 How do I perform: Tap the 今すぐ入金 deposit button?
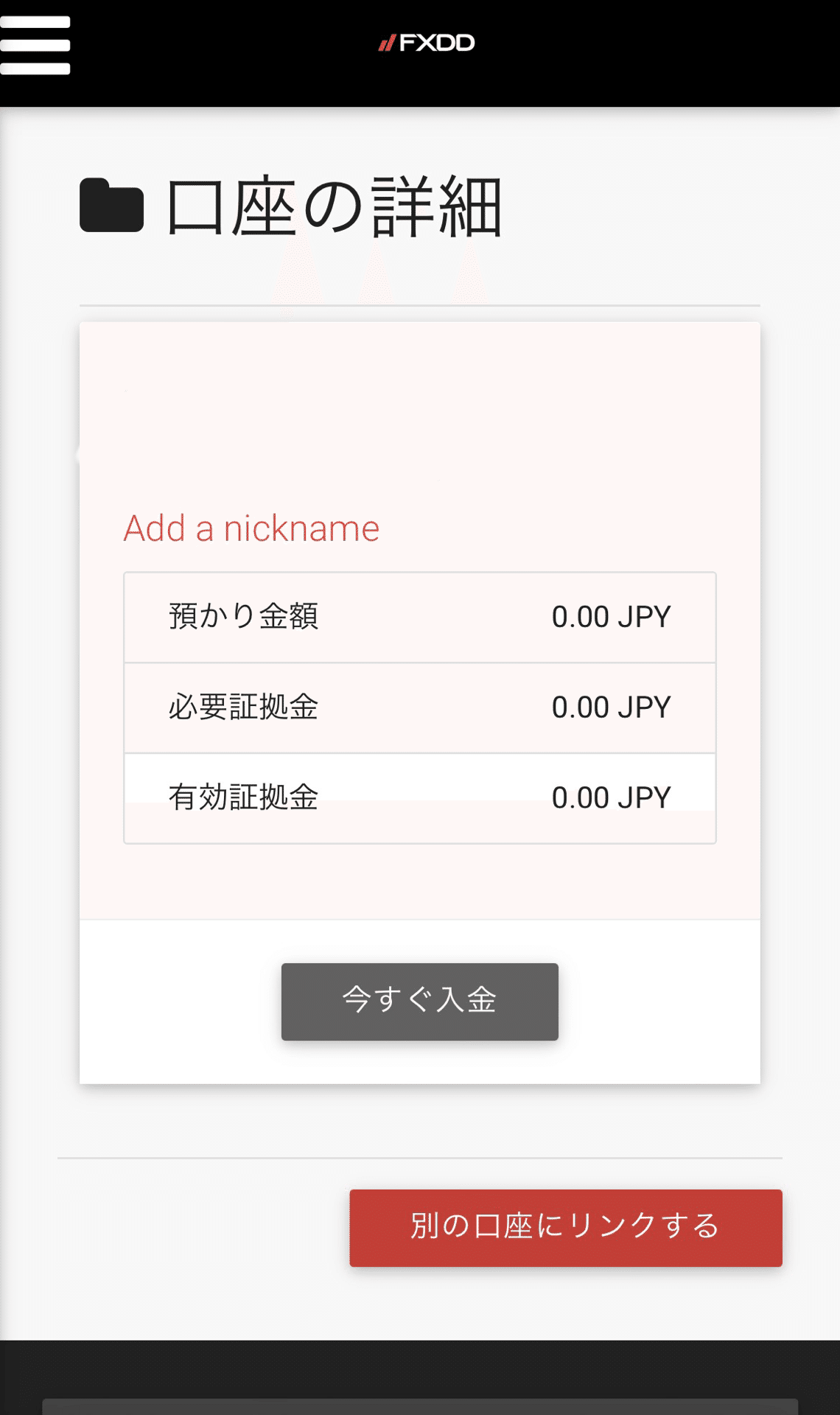click(x=419, y=1002)
